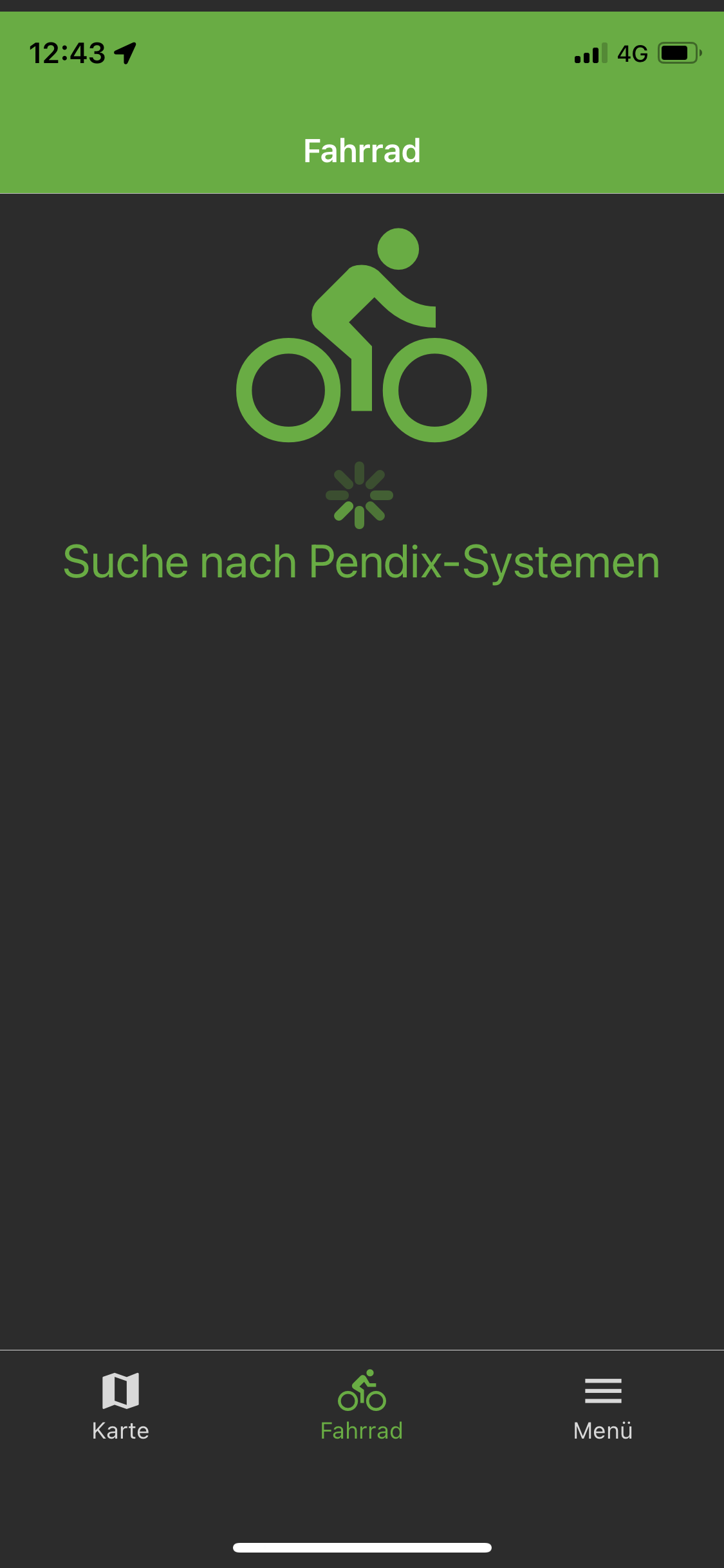Open the Menü tab
The height and width of the screenshot is (1568, 724).
coord(603,1406)
